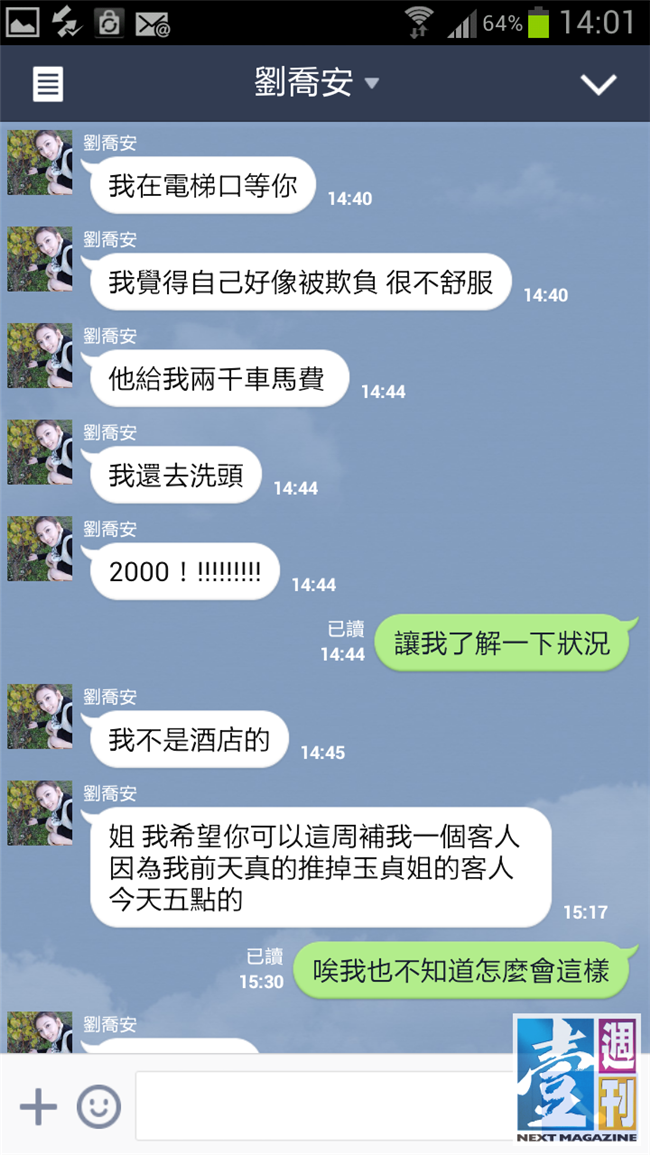Tap the plus attach icon
The width and height of the screenshot is (650, 1155).
pyautogui.click(x=38, y=1106)
